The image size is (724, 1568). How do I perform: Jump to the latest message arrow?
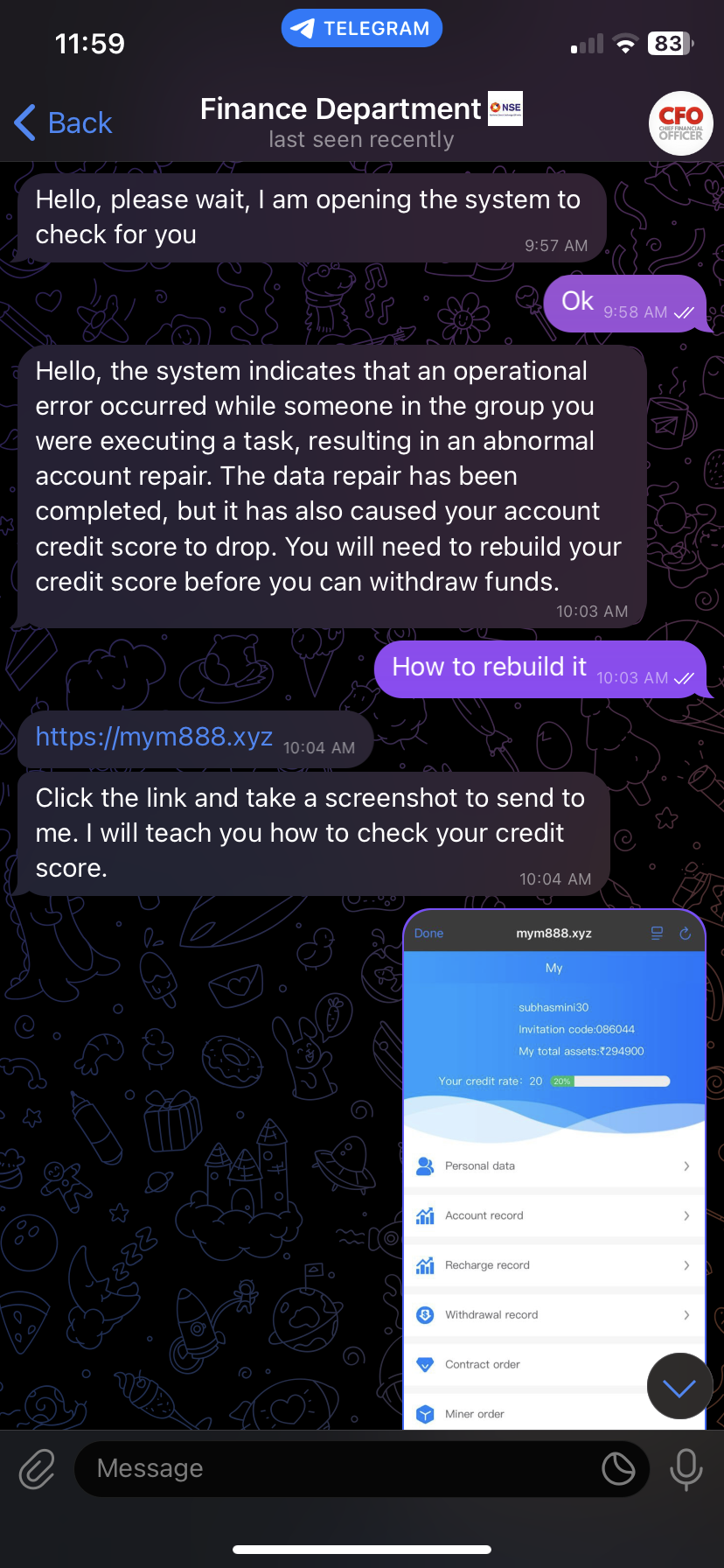click(x=679, y=1386)
